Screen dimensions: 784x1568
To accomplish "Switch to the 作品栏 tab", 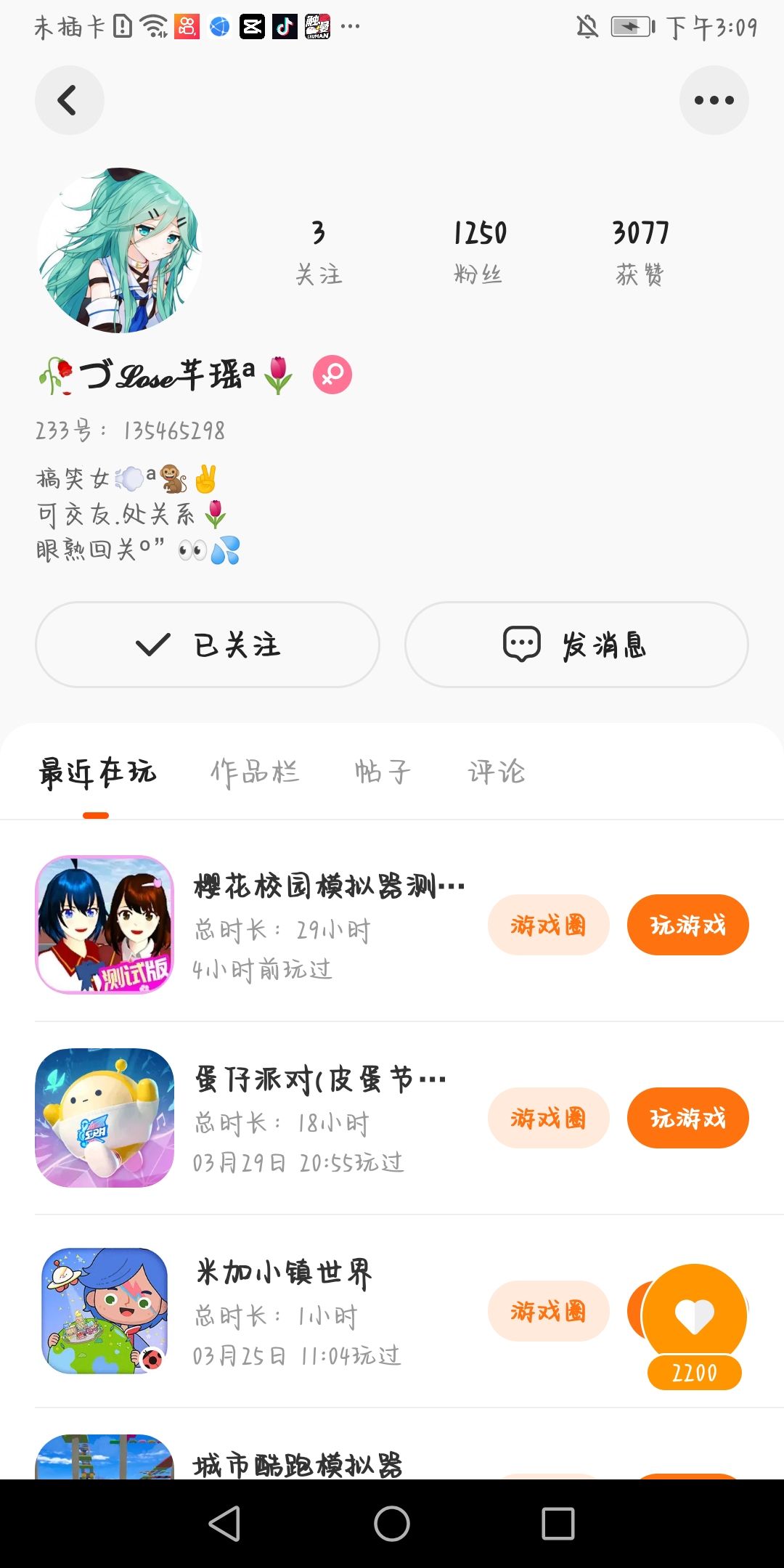I will pos(255,772).
